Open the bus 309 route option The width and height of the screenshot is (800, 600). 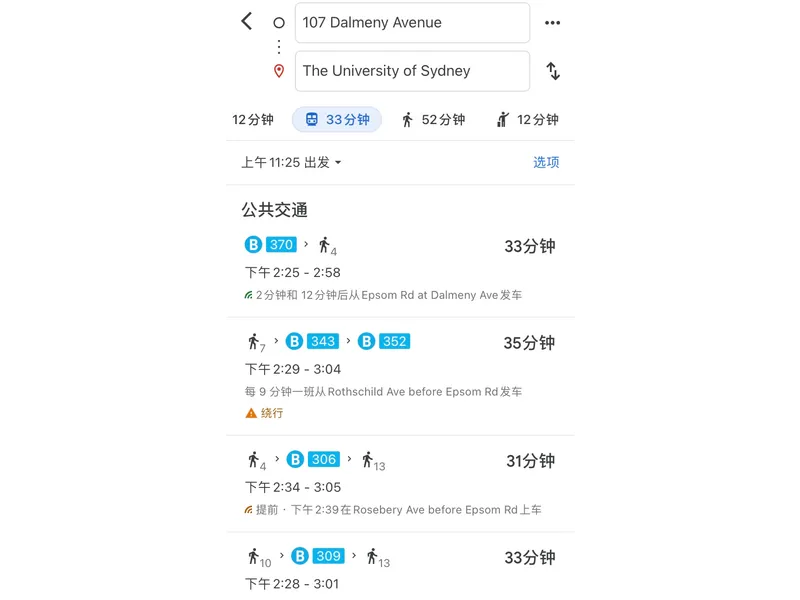[x=400, y=568]
